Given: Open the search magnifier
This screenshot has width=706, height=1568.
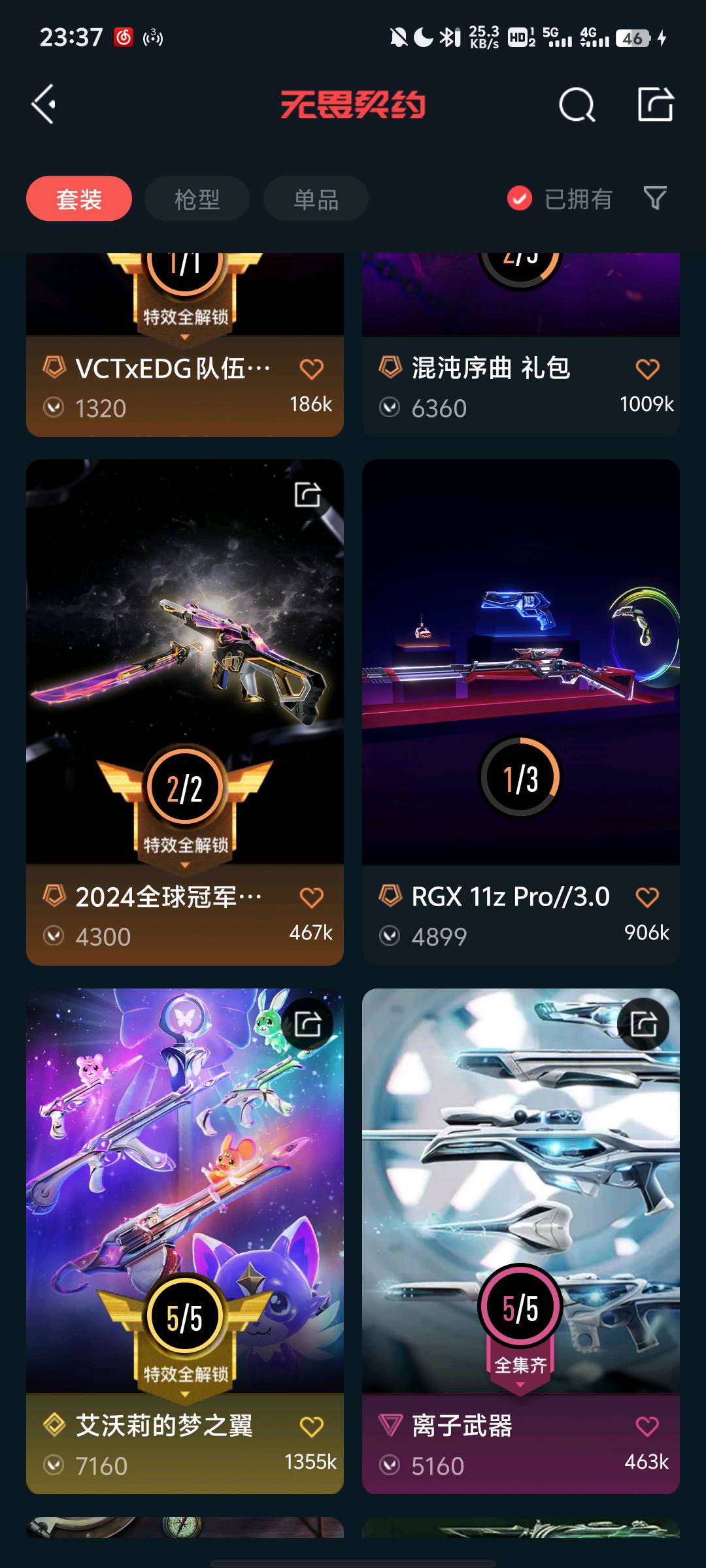Looking at the screenshot, I should [577, 105].
